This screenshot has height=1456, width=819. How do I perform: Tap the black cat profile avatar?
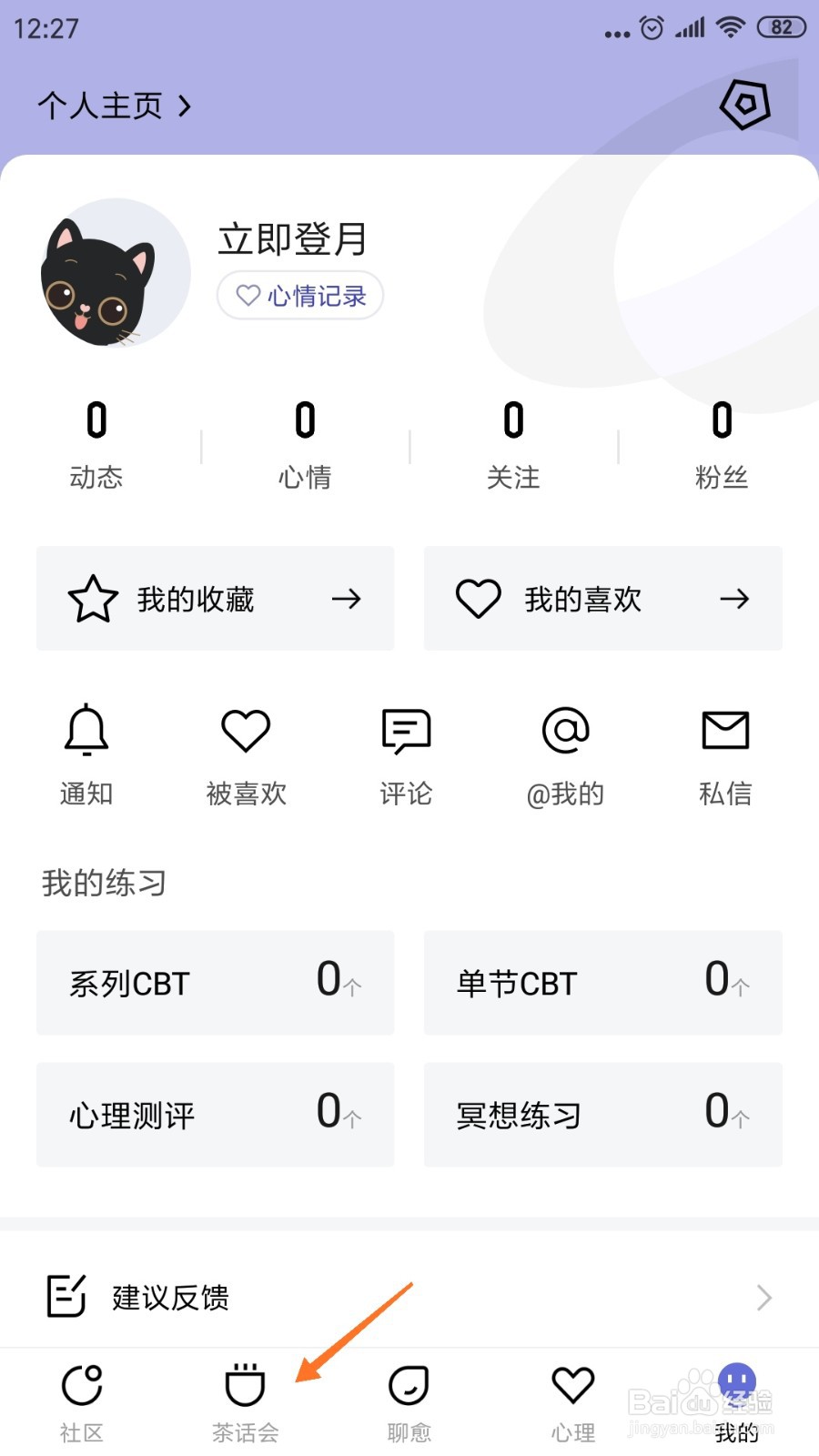tap(115, 273)
